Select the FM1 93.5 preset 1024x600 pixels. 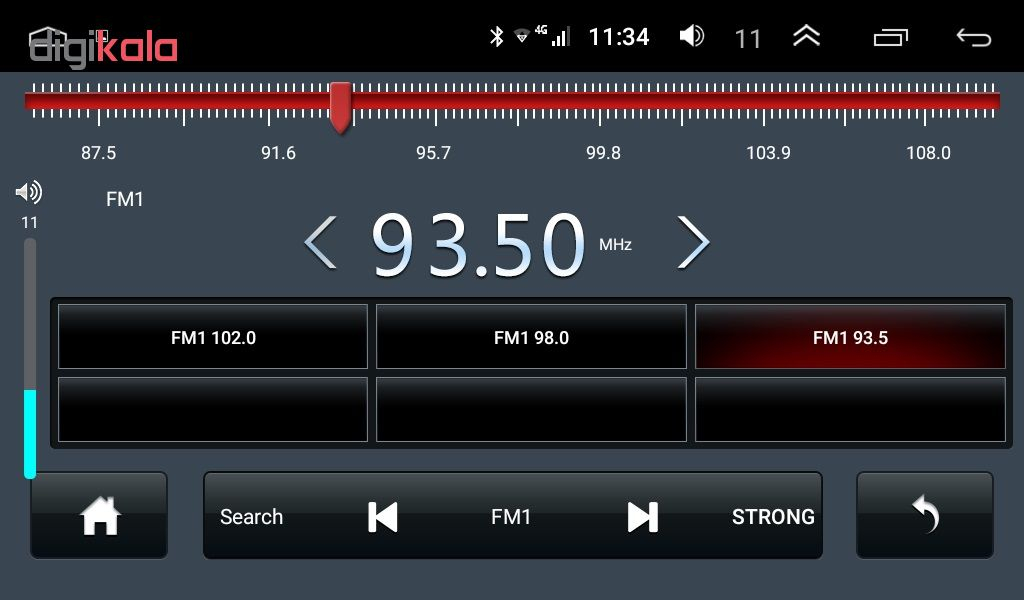tap(850, 338)
